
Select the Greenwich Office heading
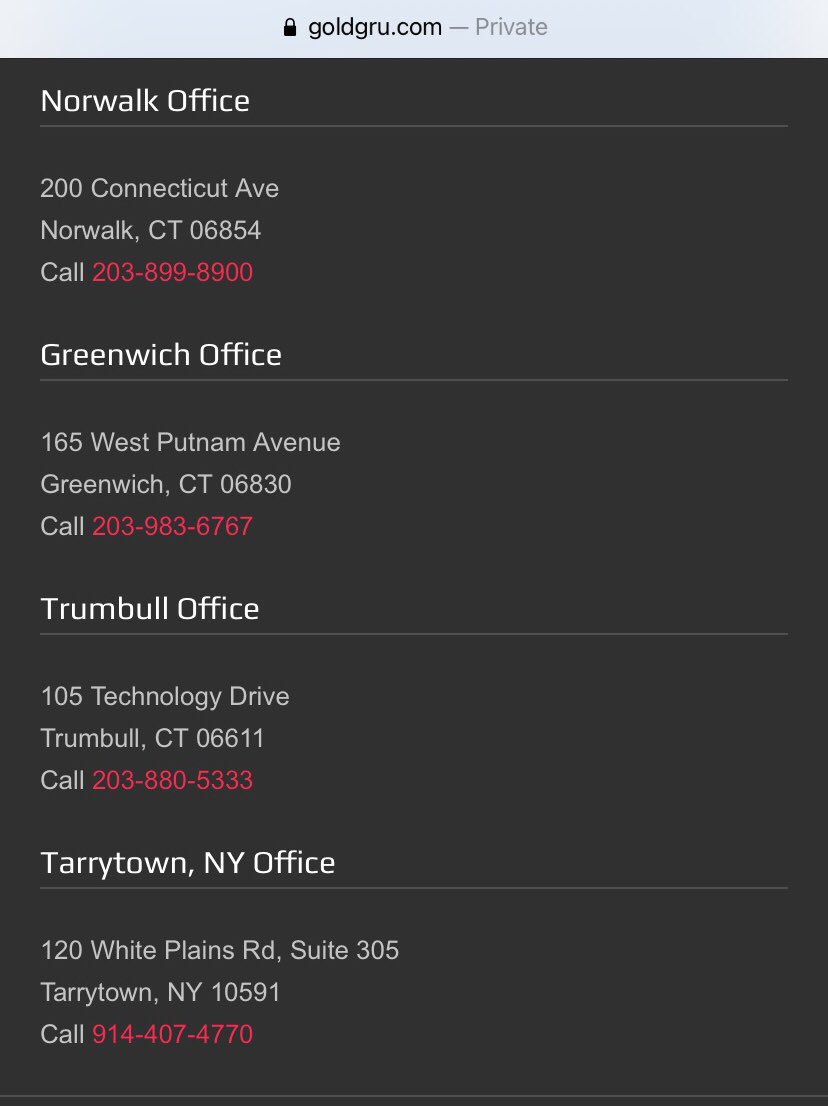pos(161,354)
